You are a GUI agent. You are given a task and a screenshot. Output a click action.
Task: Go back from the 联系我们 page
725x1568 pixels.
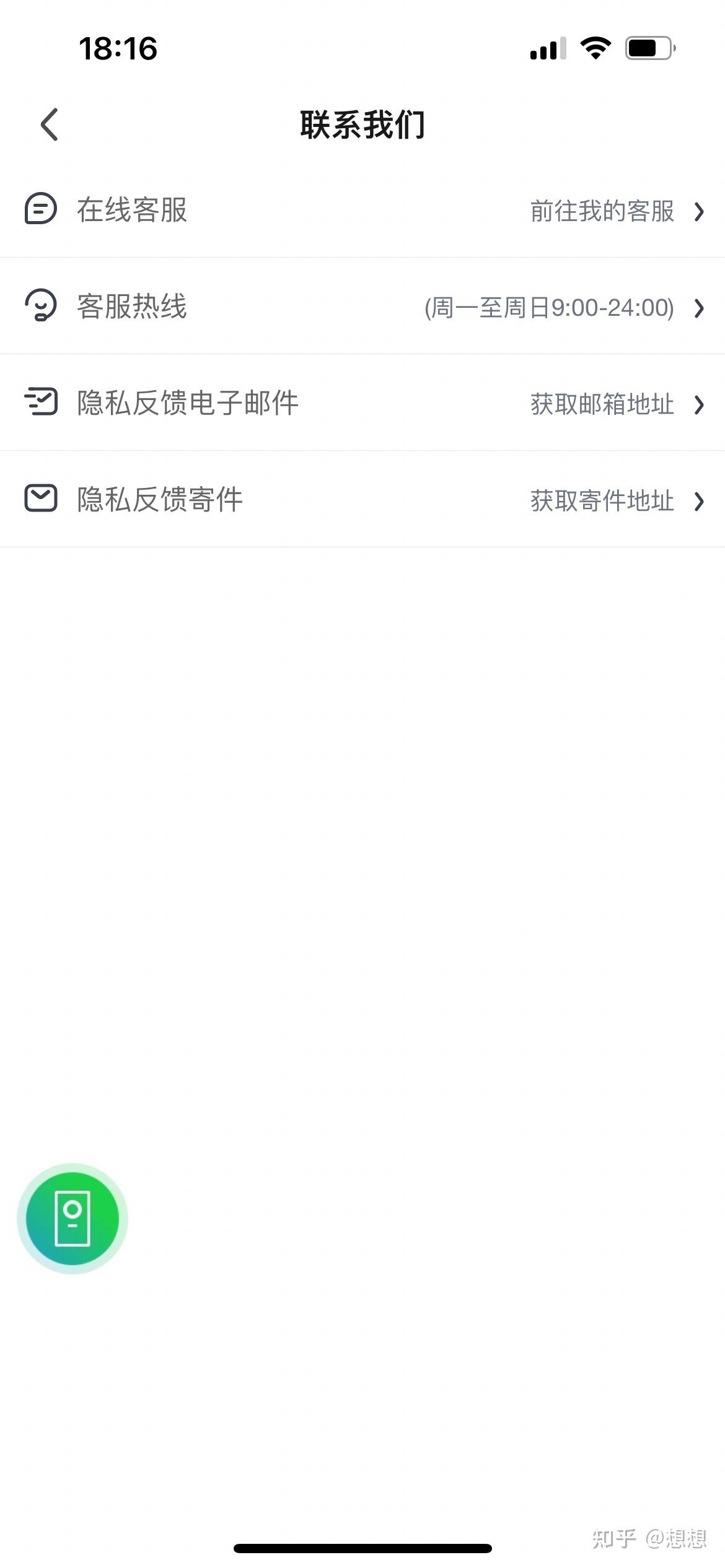(x=50, y=124)
